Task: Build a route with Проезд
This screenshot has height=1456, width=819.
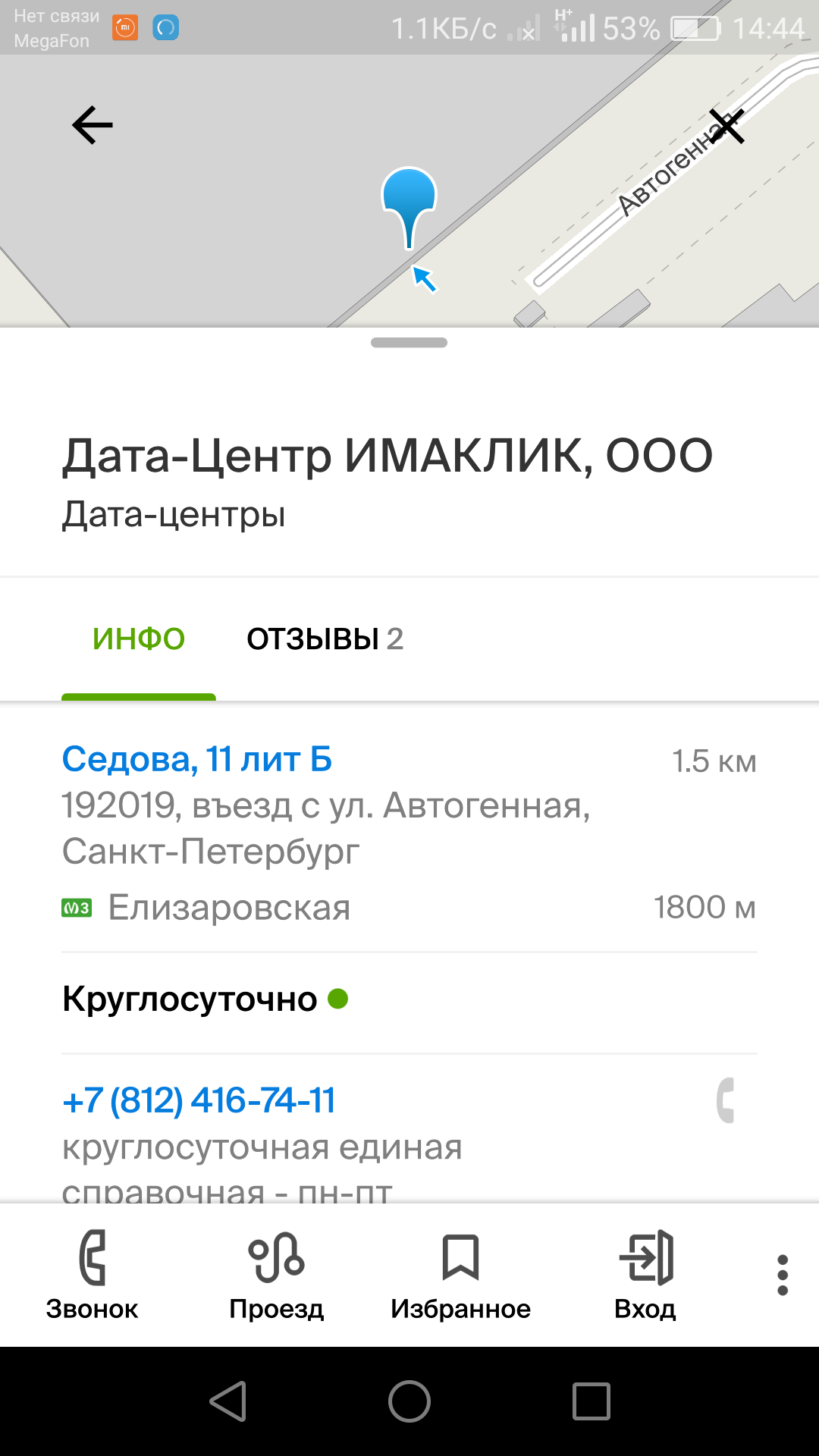Action: coord(276,1275)
